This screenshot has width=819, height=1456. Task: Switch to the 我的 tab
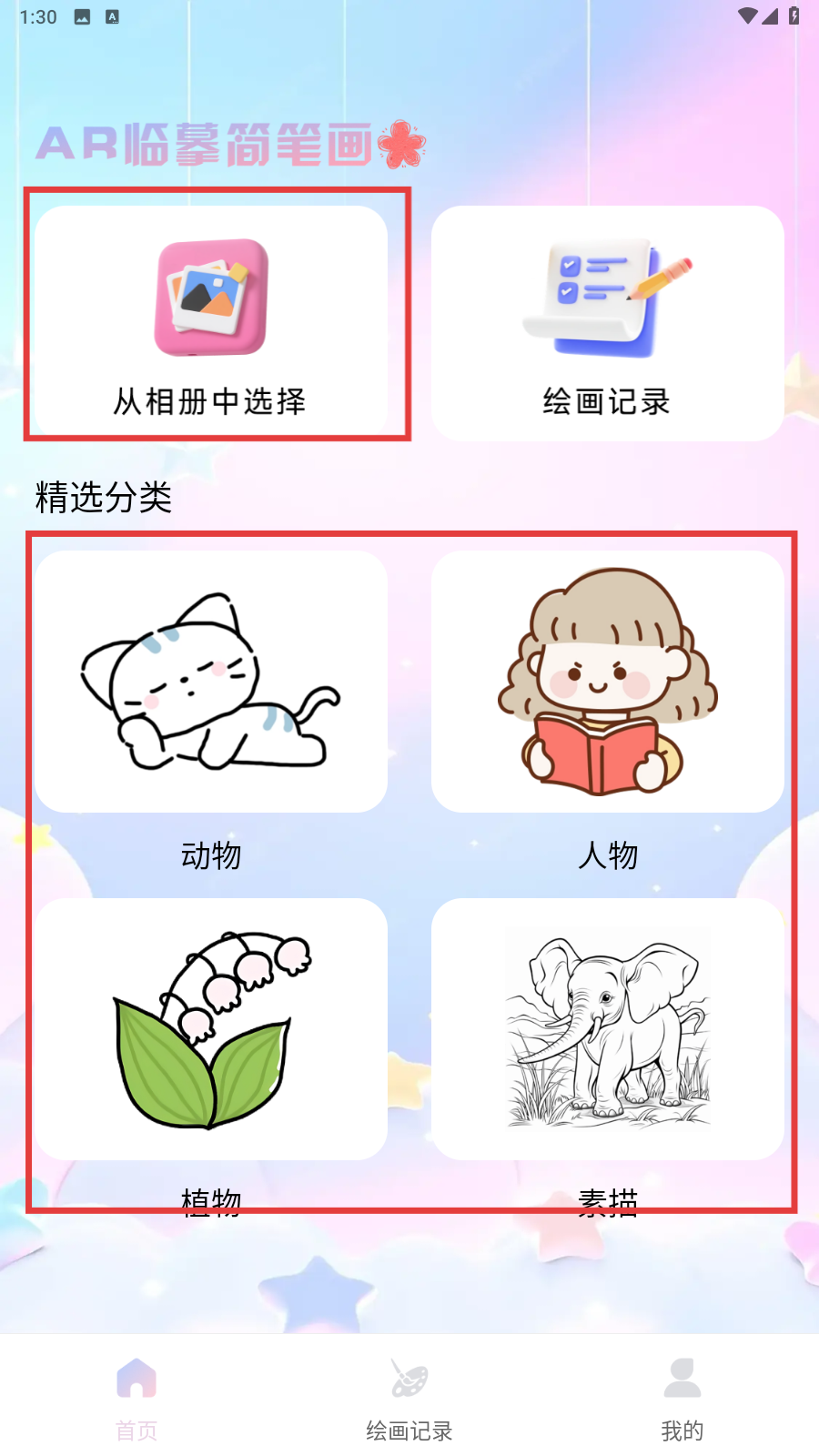tap(682, 1398)
